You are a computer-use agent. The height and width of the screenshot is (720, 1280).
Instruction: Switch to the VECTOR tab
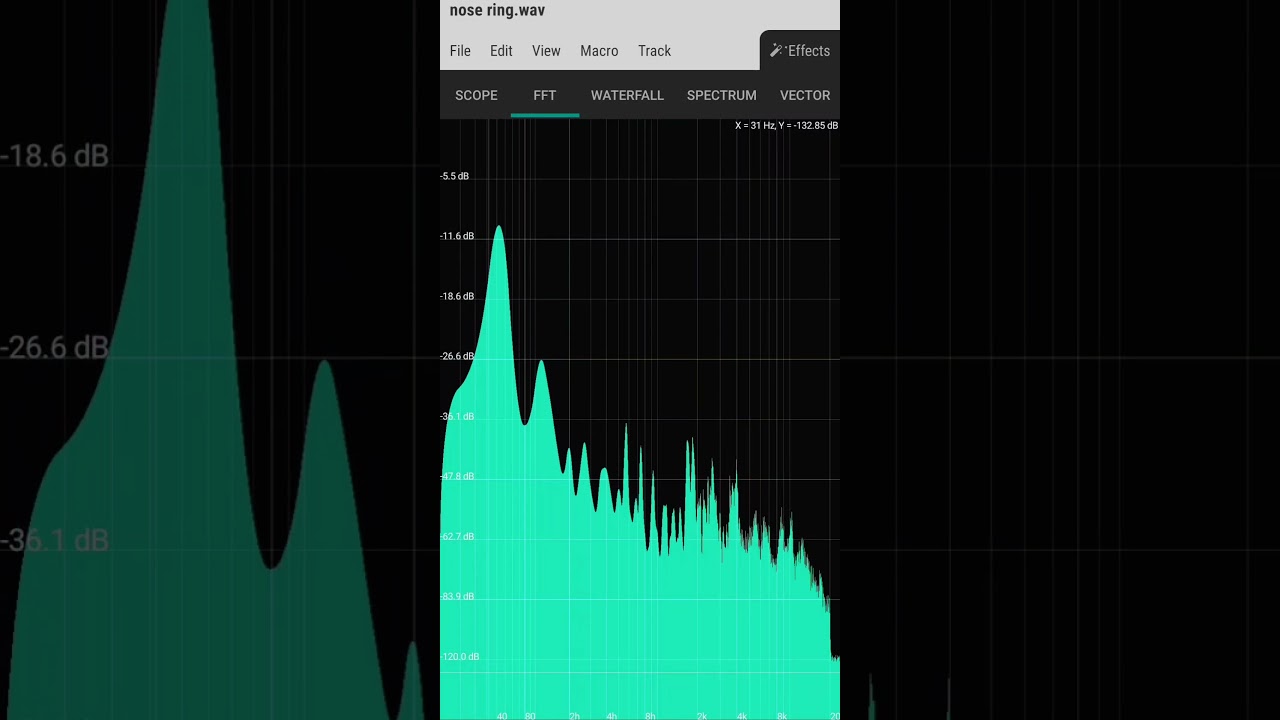pos(805,95)
